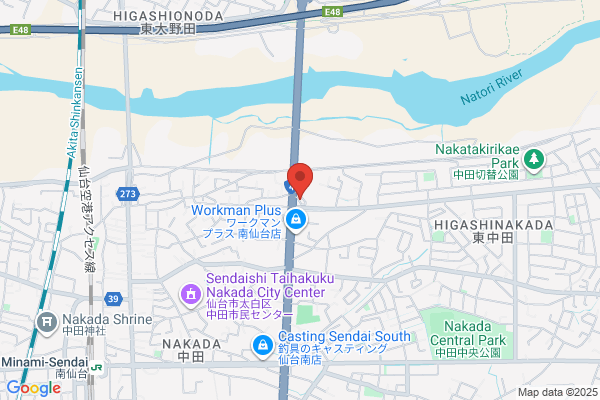Viewport: 600px width, 400px height.
Task: Select the Nakada Shrine marker
Action: pyautogui.click(x=47, y=323)
